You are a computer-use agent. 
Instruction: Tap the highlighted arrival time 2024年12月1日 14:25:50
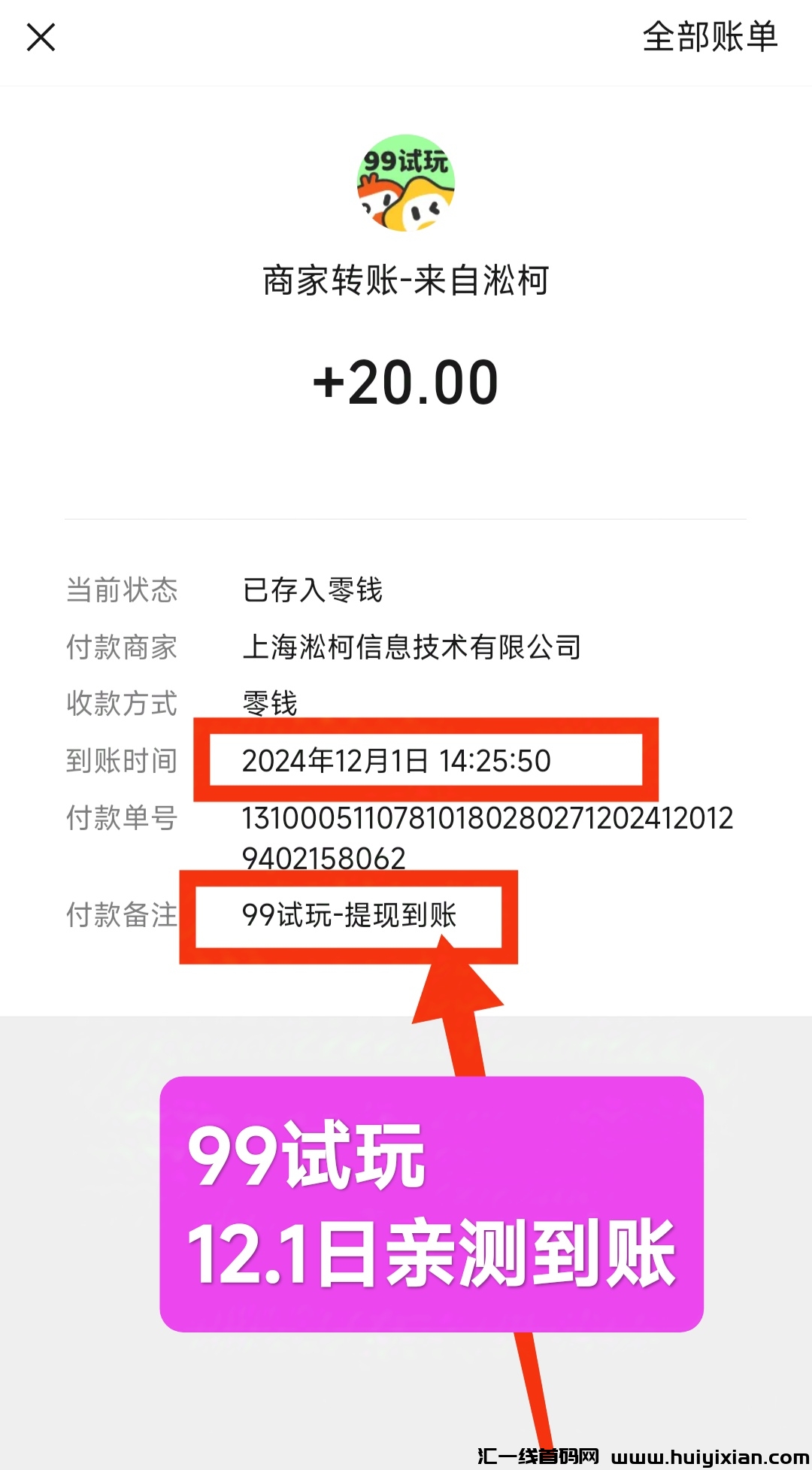click(398, 761)
